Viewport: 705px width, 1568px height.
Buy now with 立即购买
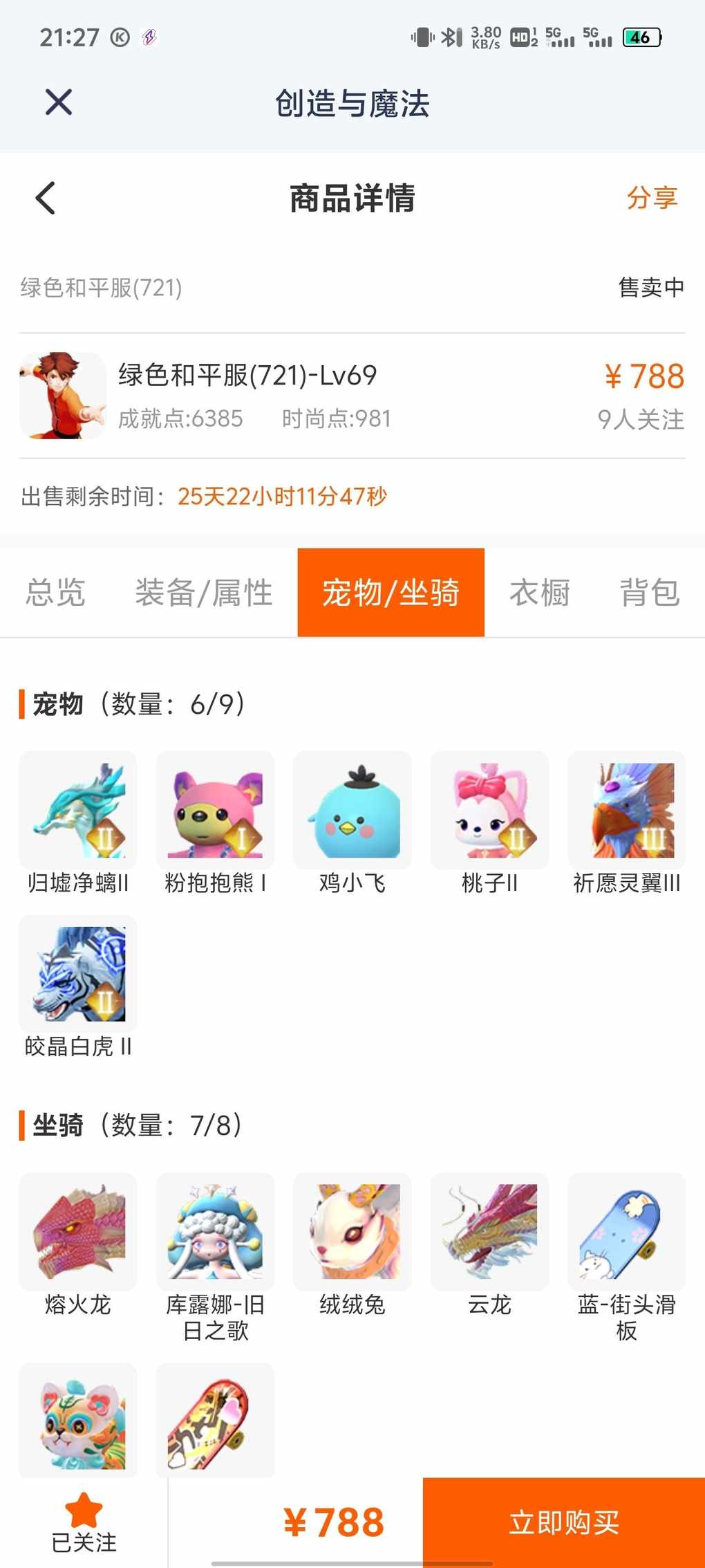[563, 1522]
